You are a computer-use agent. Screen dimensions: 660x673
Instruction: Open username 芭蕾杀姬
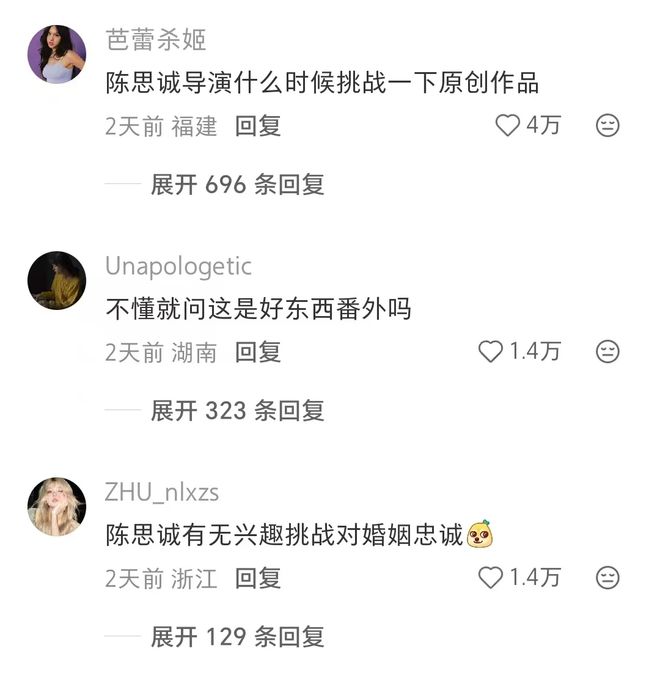(155, 40)
